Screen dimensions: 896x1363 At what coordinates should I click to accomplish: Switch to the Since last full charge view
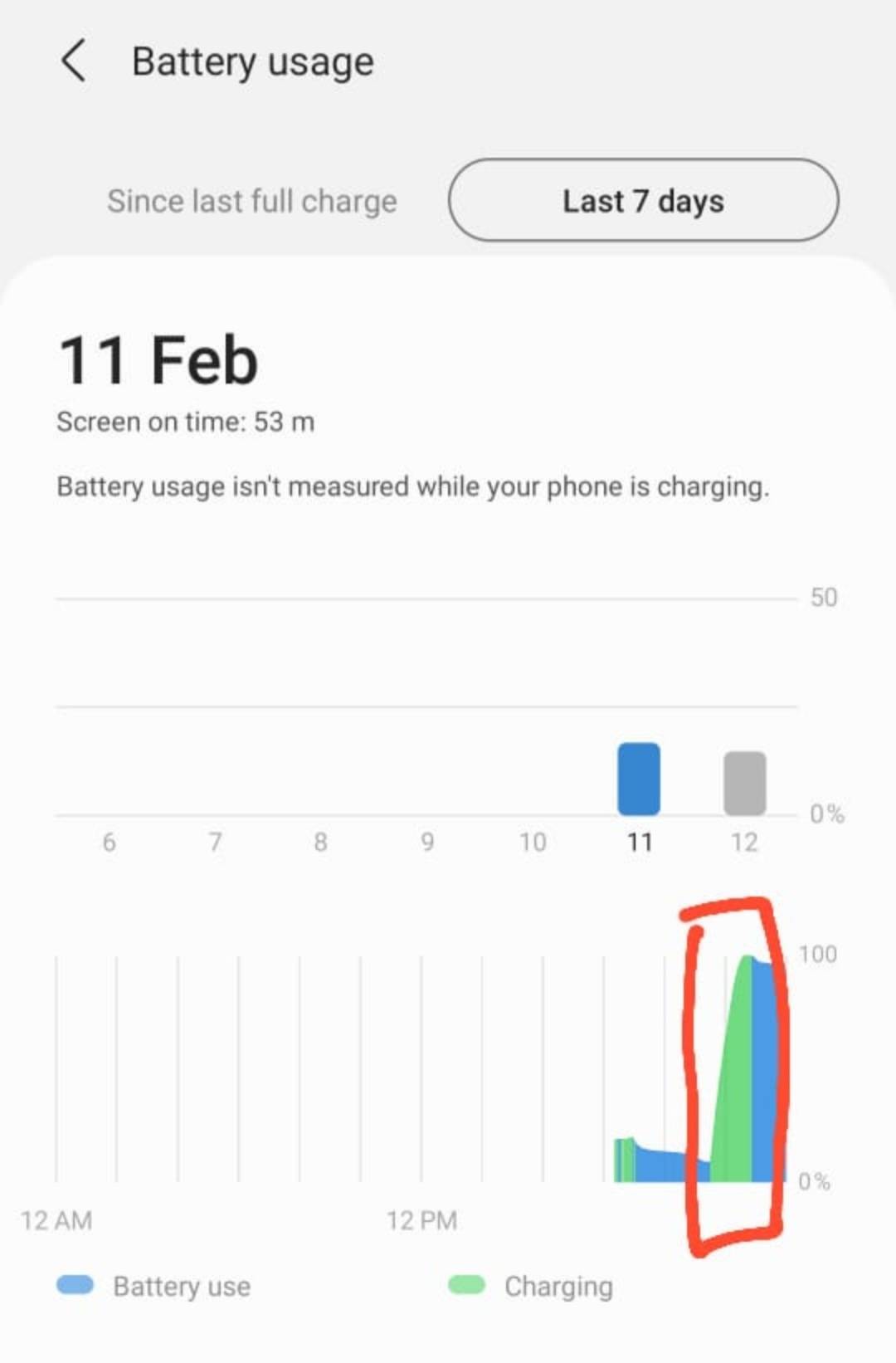(x=252, y=201)
